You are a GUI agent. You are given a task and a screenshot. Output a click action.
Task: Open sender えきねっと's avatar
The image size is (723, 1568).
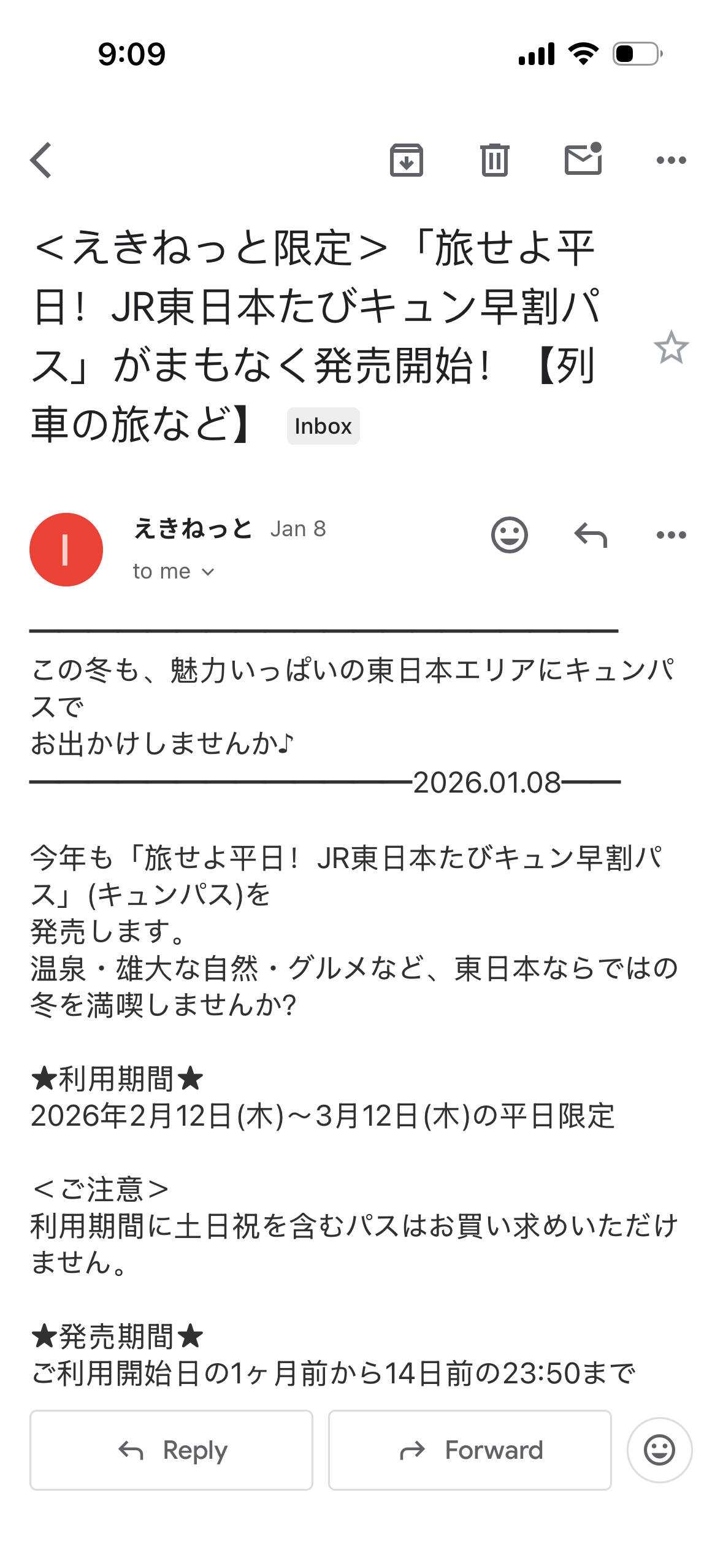66,550
